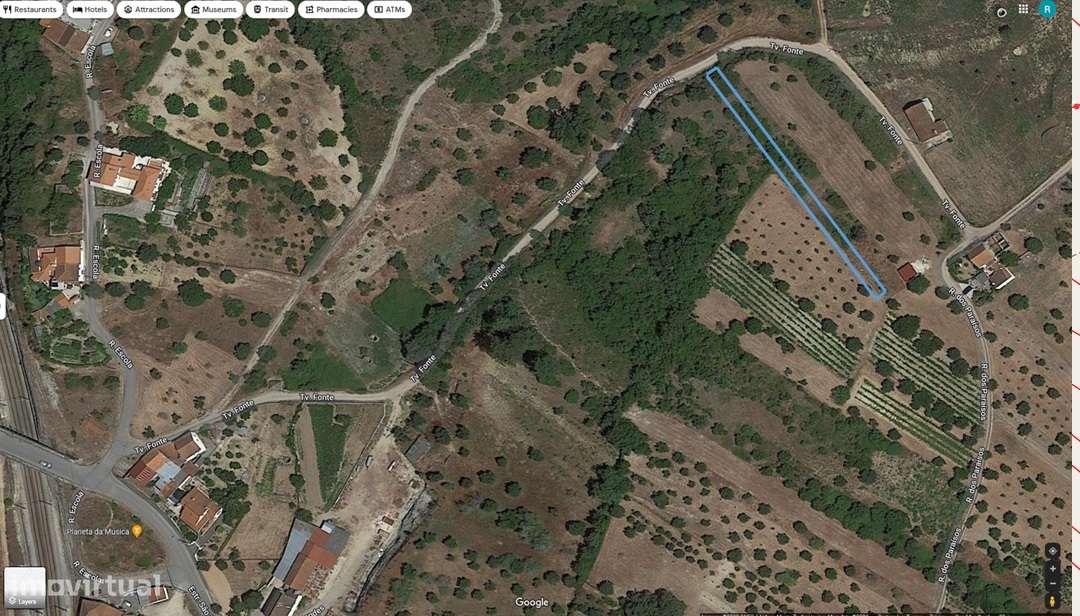Screen dimensions: 1080x616
Task: Show Attractions on the map
Action: tap(149, 9)
